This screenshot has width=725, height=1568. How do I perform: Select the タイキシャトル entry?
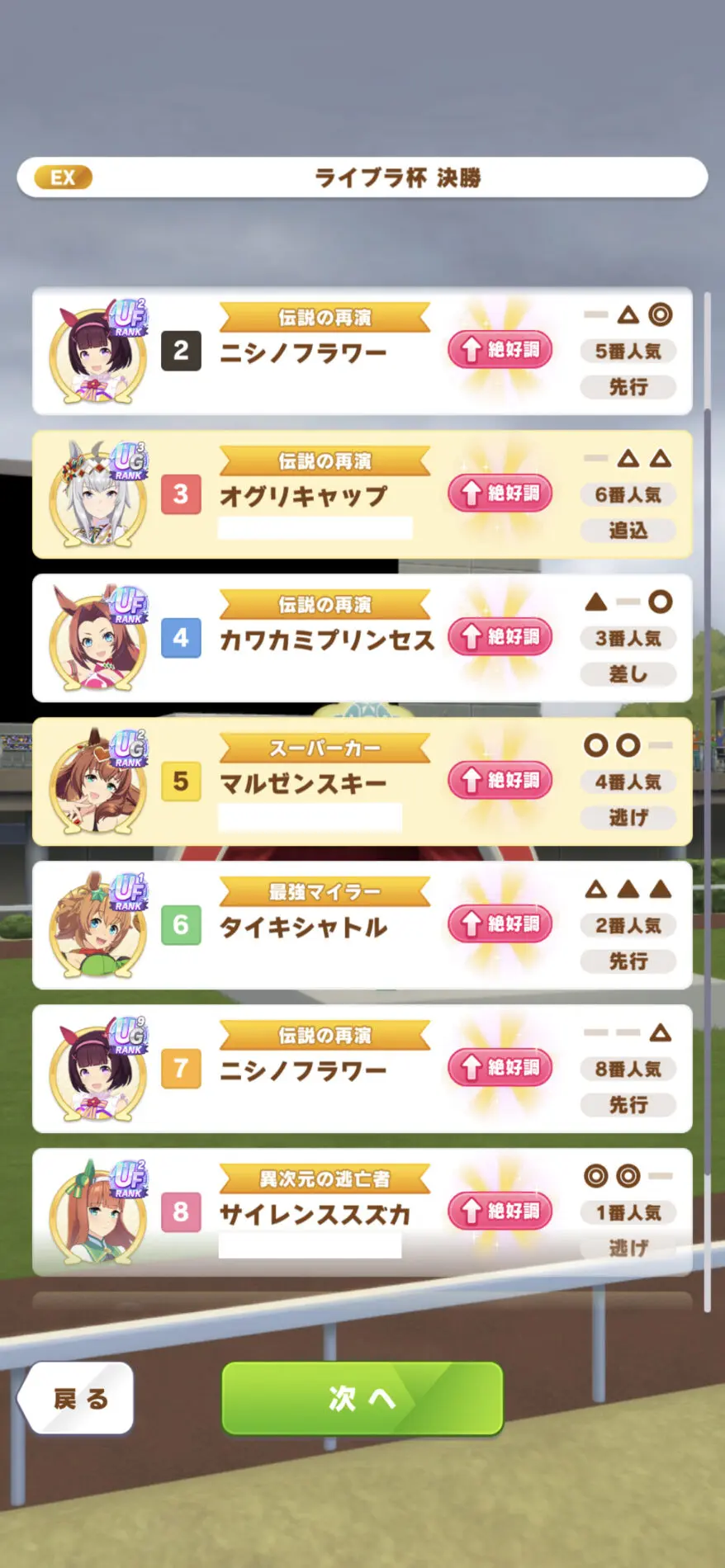point(362,926)
